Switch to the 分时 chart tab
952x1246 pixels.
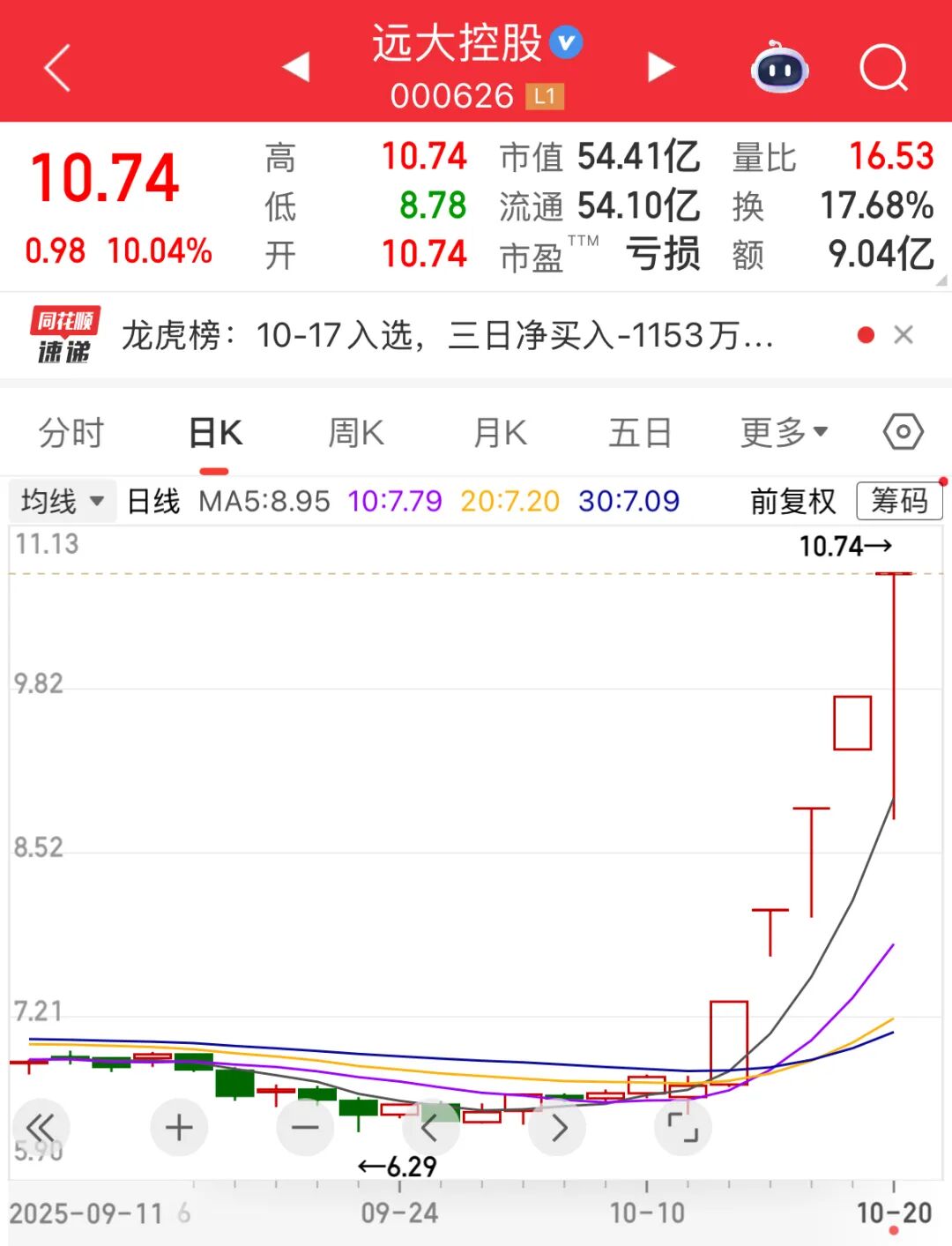[x=71, y=433]
